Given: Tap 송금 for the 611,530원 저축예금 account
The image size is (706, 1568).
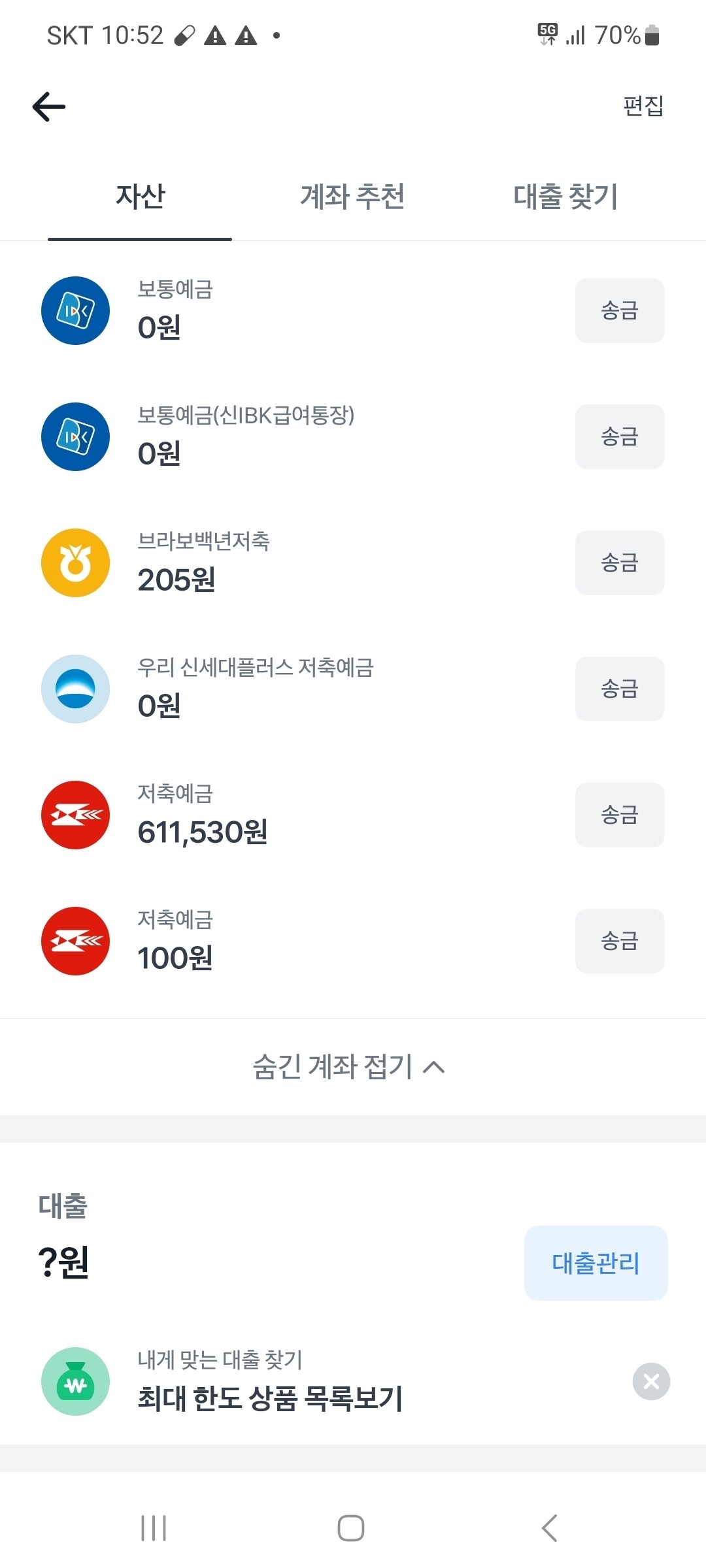Looking at the screenshot, I should point(619,815).
